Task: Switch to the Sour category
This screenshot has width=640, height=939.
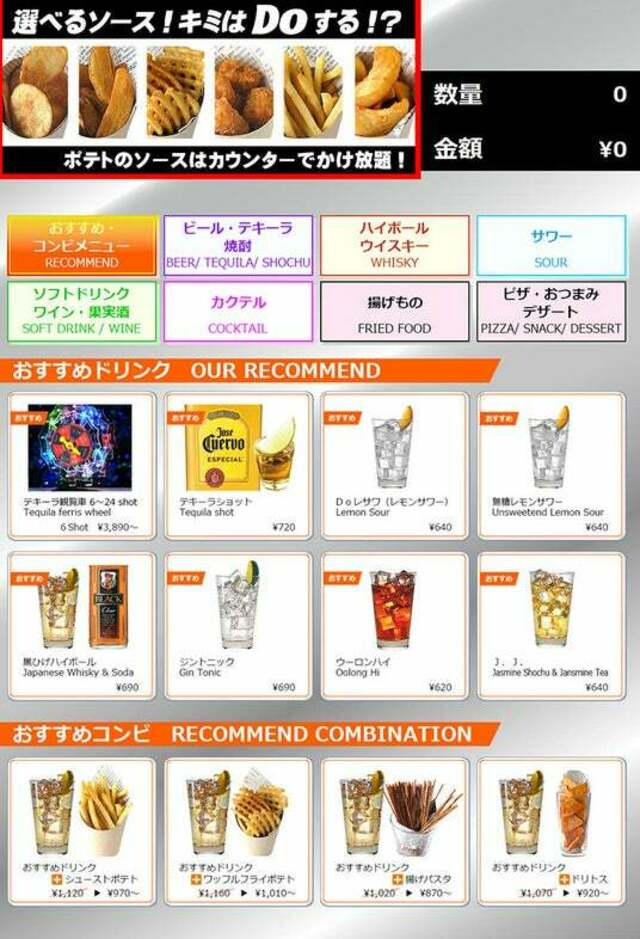Action: (x=550, y=245)
